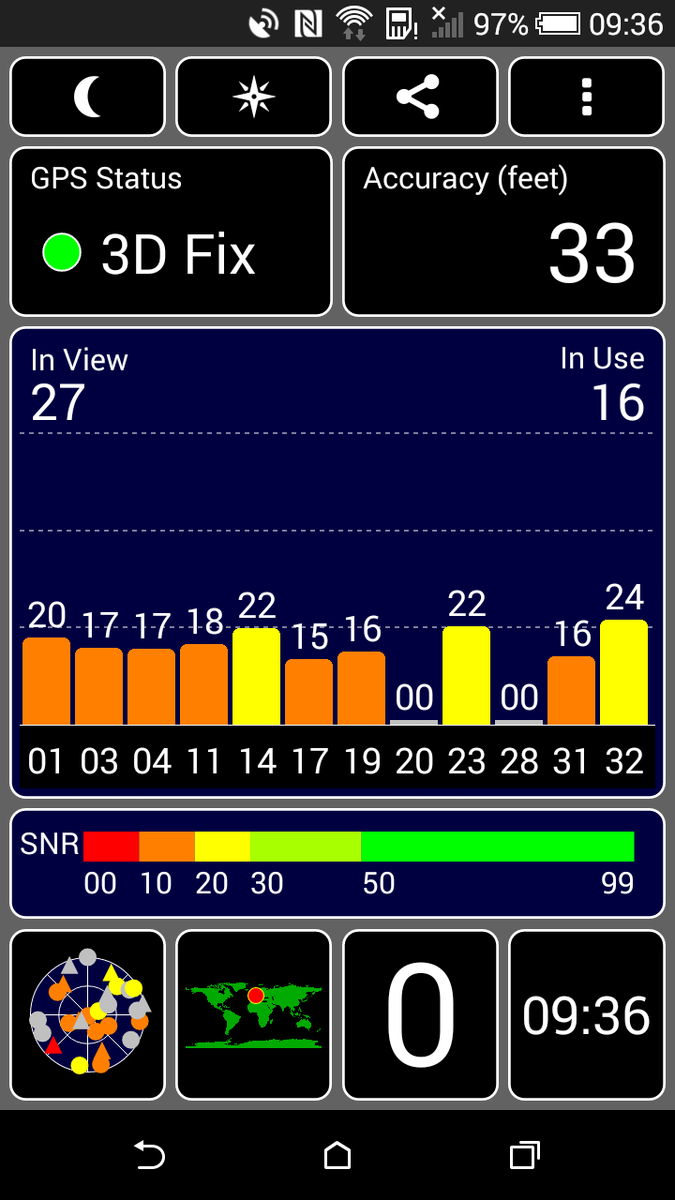Share the GPS data
The width and height of the screenshot is (675, 1200).
pyautogui.click(x=420, y=97)
